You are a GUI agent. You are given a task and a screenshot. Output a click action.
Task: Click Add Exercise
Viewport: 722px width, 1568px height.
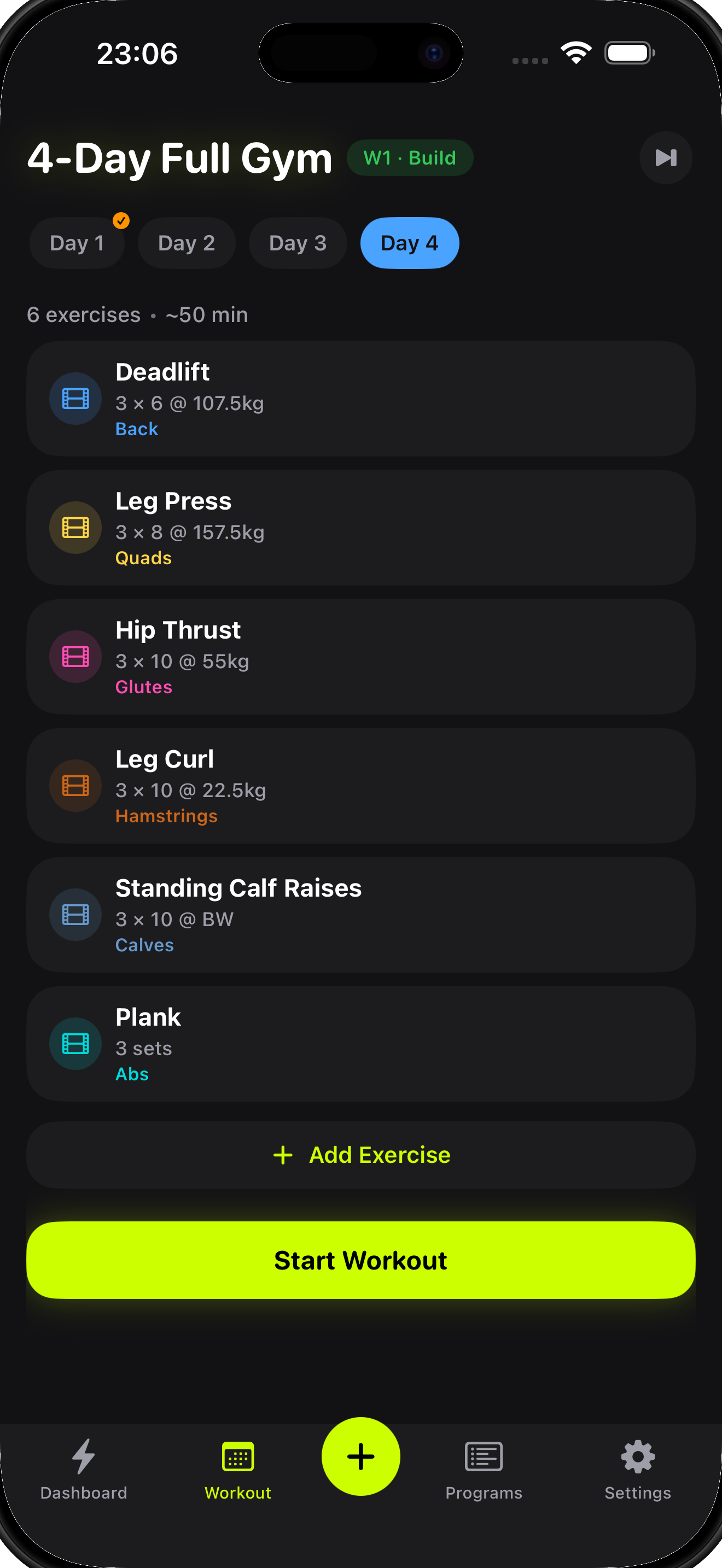coord(360,1154)
